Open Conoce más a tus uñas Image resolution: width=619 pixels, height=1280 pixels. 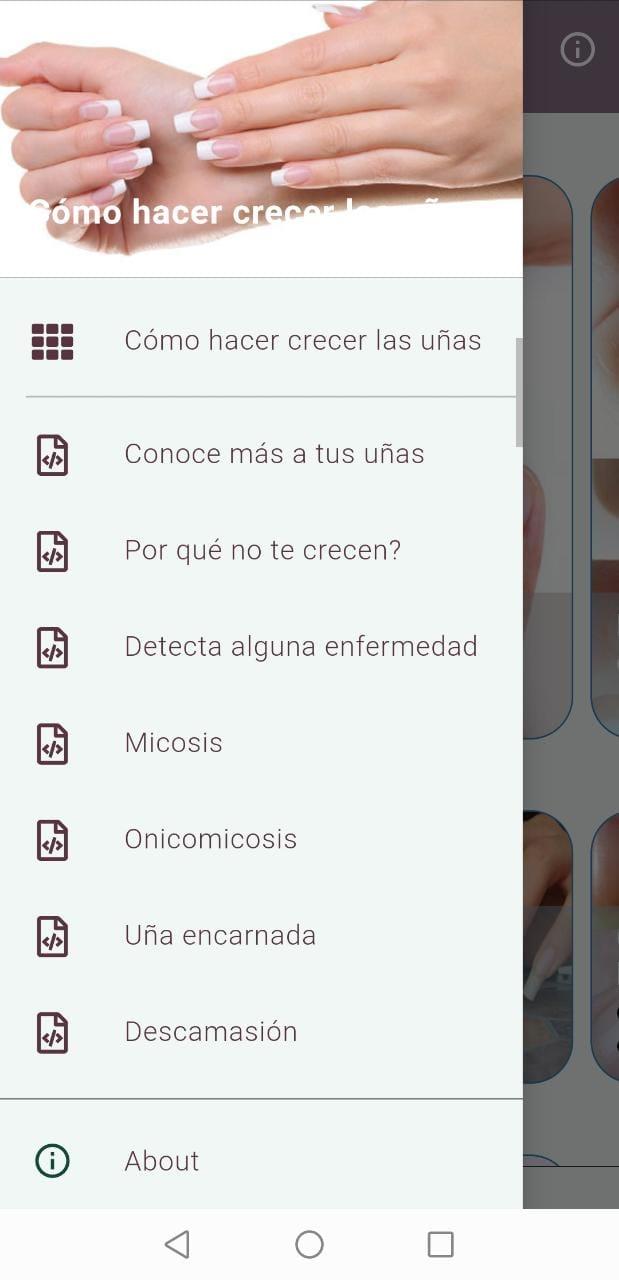[274, 454]
